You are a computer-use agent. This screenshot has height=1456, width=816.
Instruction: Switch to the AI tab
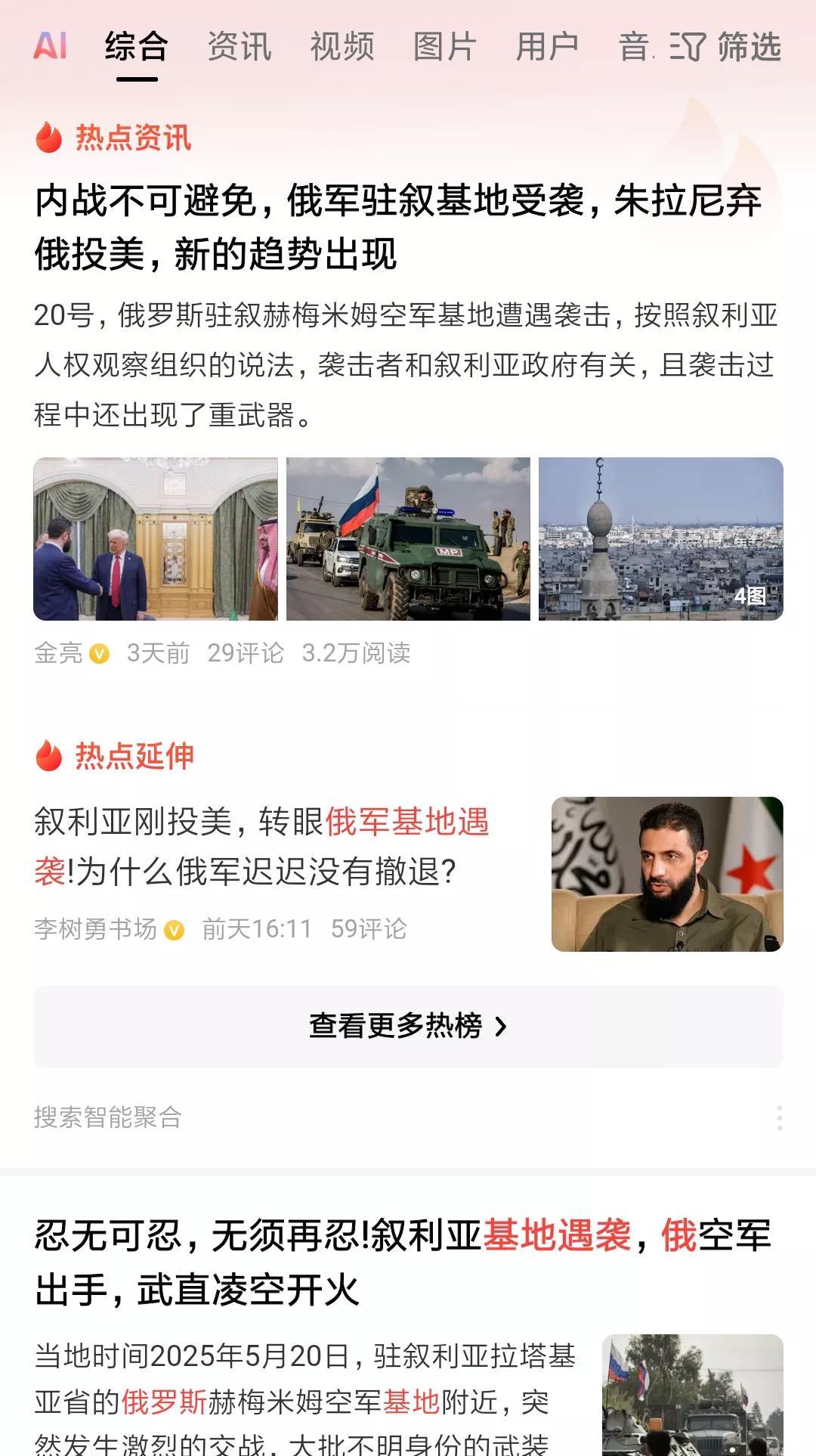[51, 46]
